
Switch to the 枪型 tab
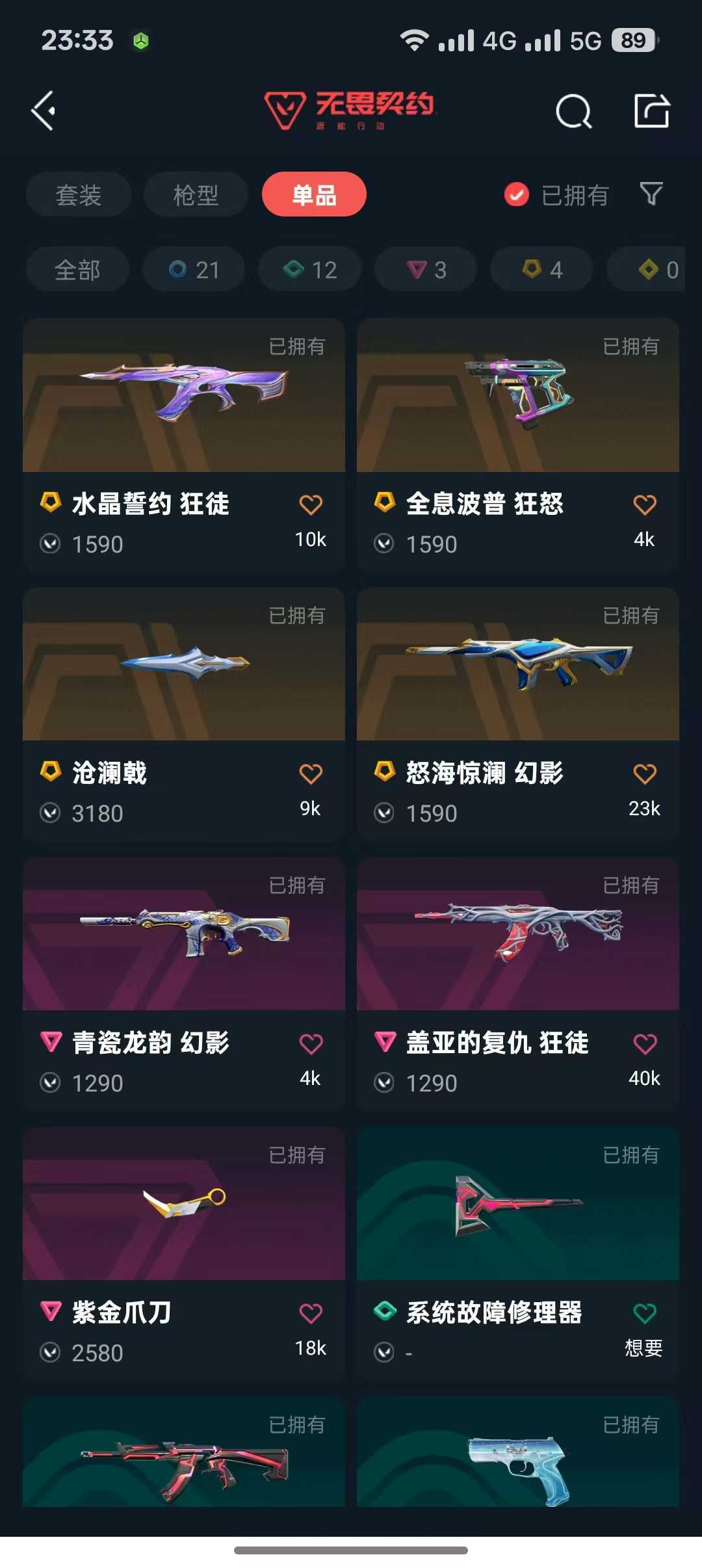(196, 194)
